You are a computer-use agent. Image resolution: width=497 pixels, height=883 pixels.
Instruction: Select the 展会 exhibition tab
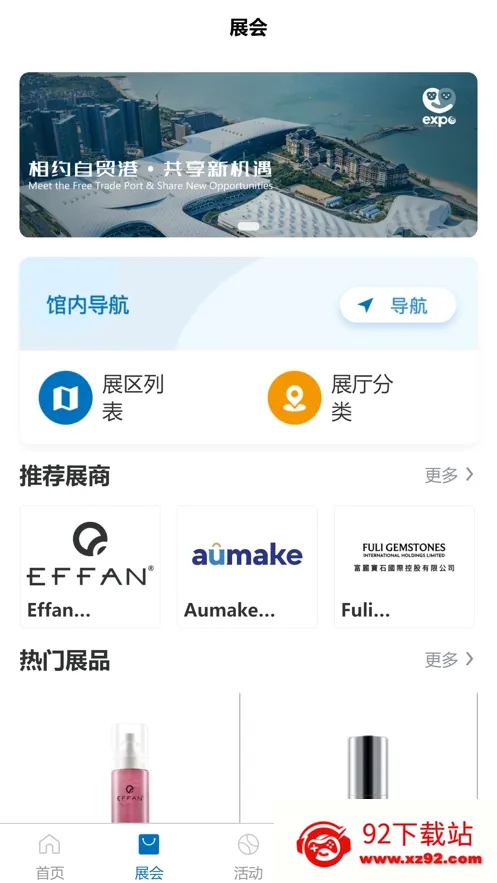[149, 856]
